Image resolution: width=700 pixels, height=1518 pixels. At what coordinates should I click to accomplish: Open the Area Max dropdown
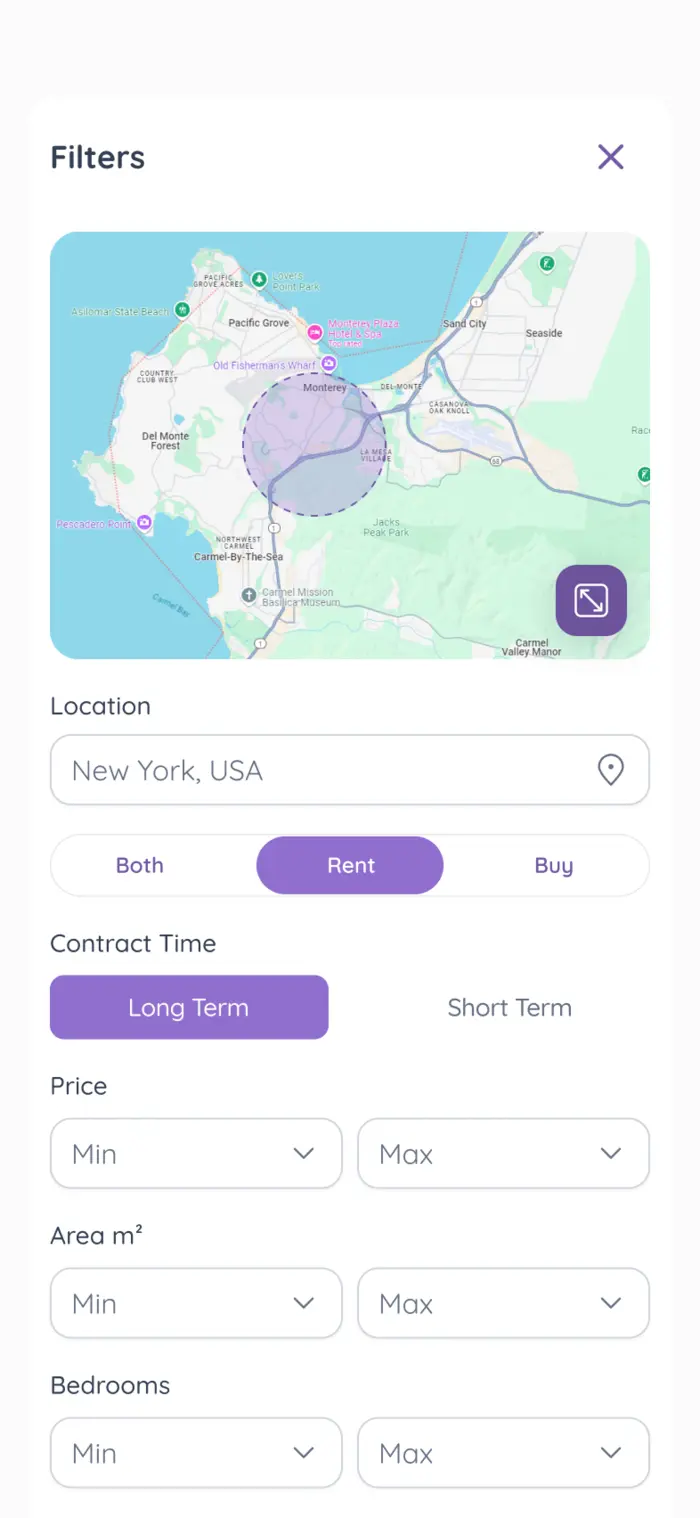(503, 1304)
